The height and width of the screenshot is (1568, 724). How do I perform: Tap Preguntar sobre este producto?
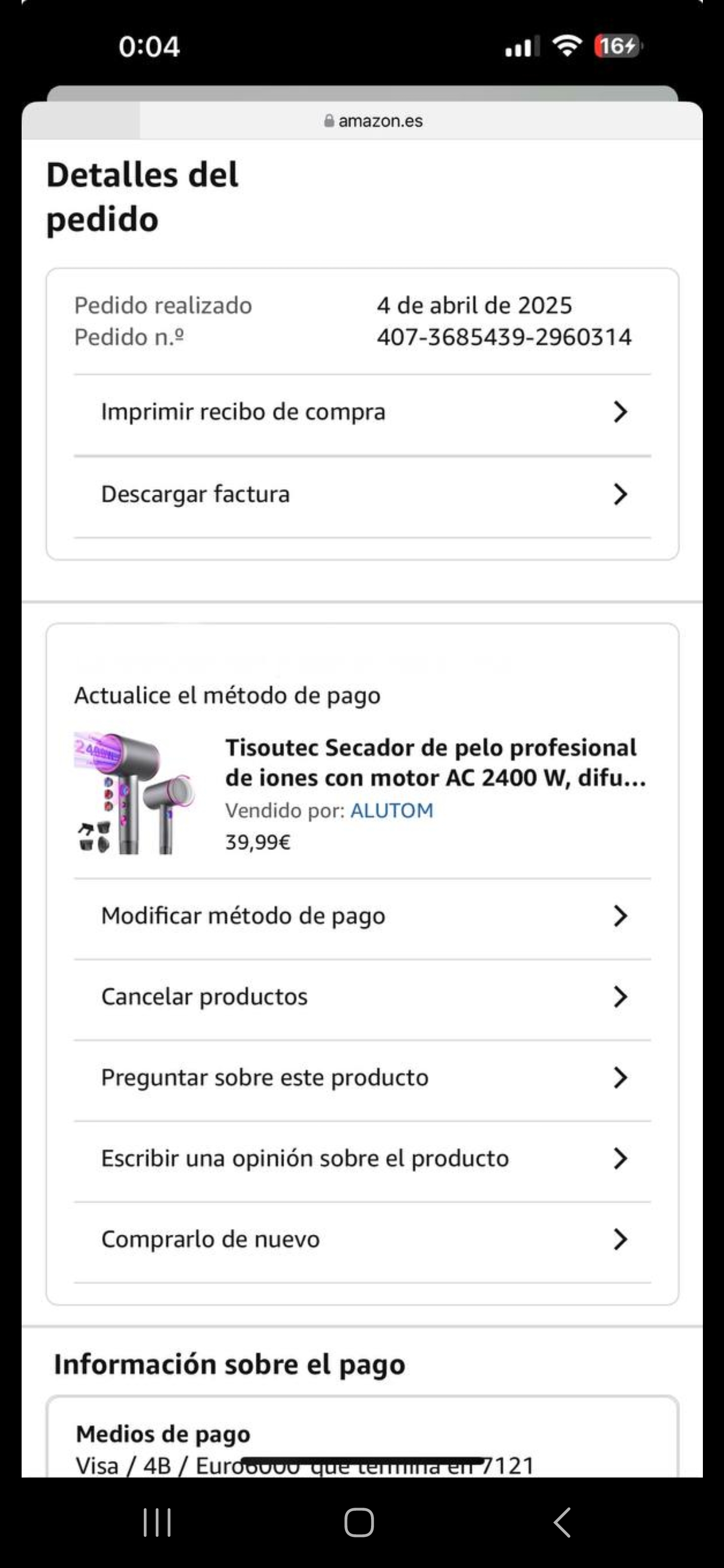click(361, 1078)
